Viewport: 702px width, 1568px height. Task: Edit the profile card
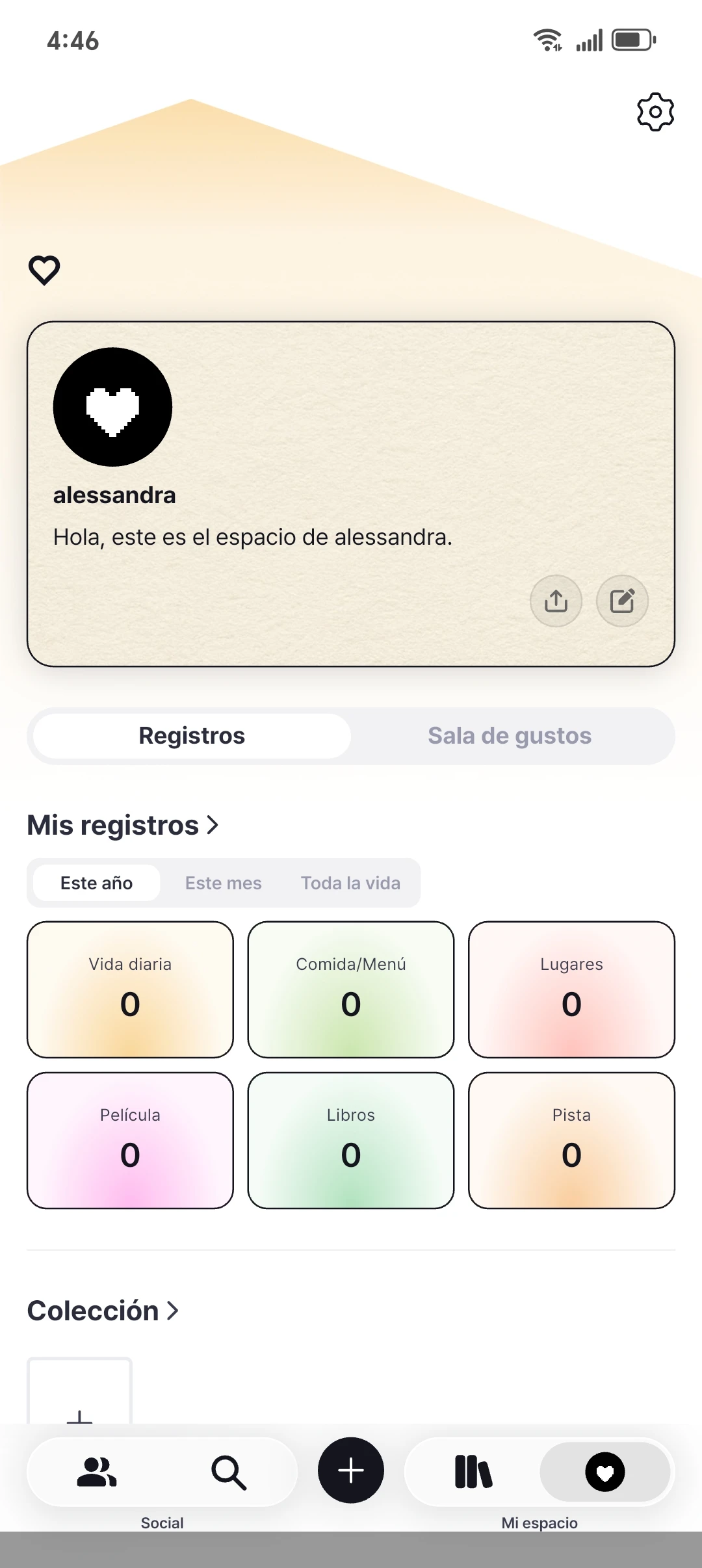(622, 601)
